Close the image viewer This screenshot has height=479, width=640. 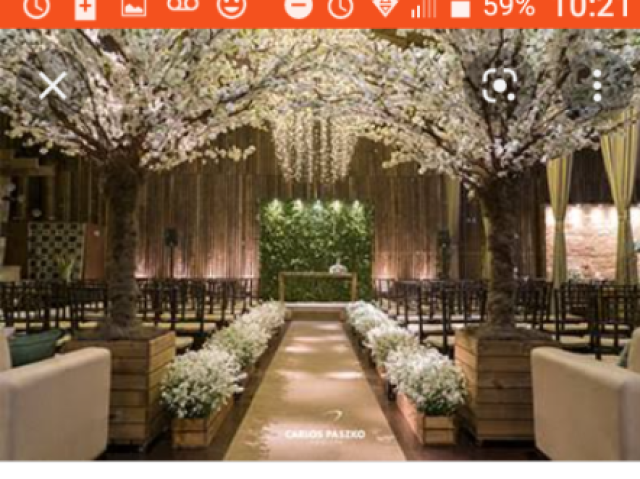pos(53,86)
